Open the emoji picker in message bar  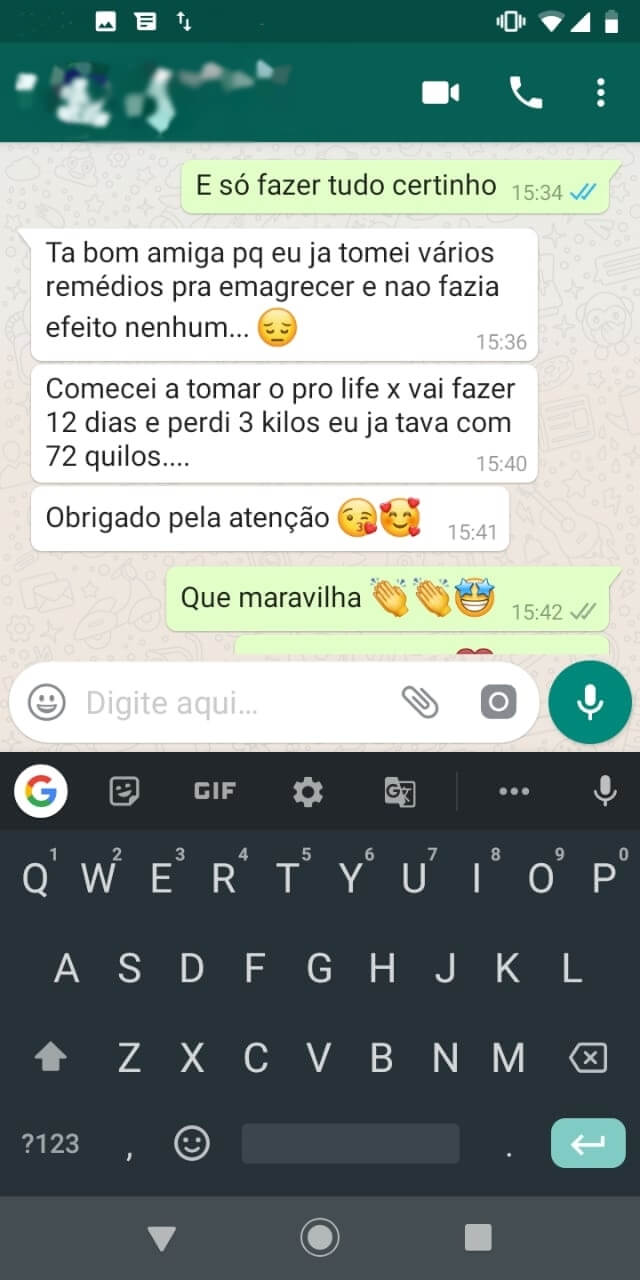46,703
